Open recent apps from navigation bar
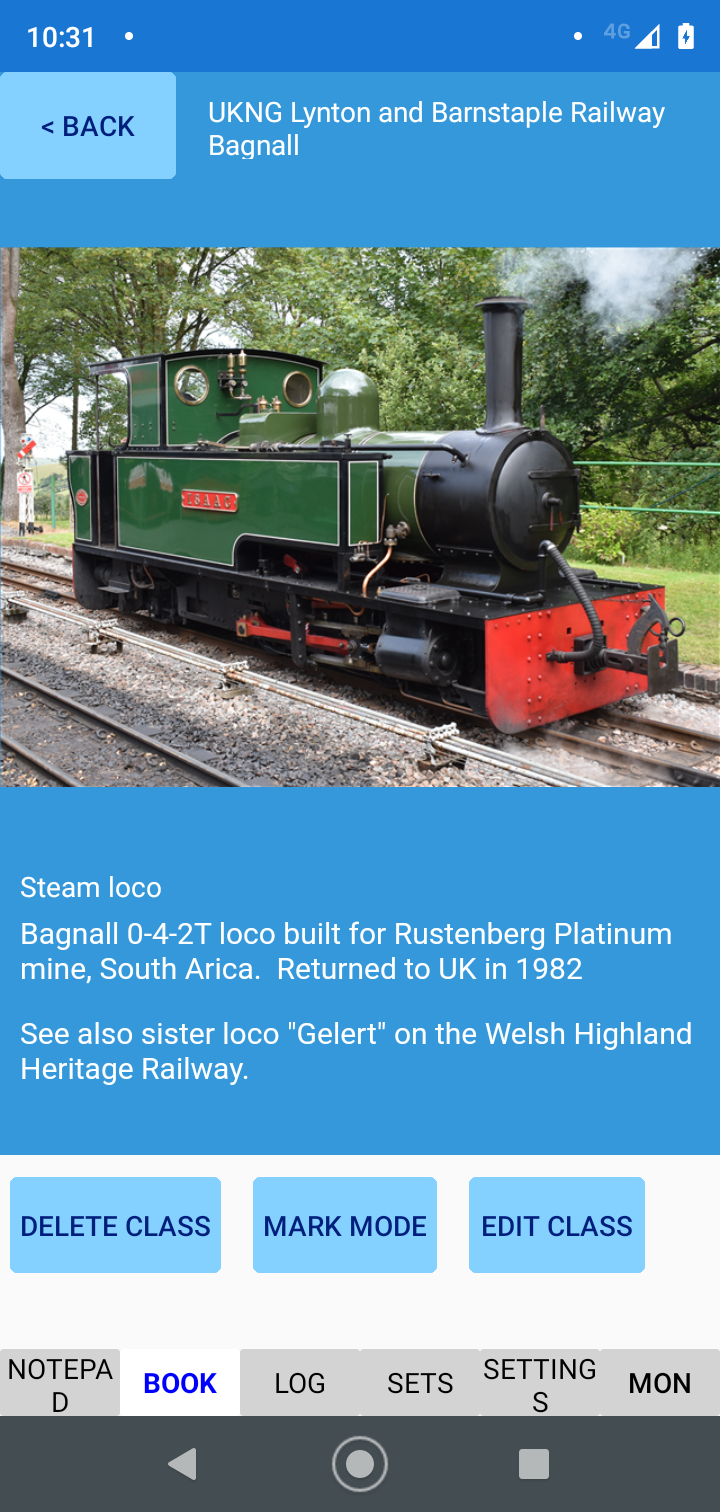The width and height of the screenshot is (720, 1512). pyautogui.click(x=534, y=1464)
